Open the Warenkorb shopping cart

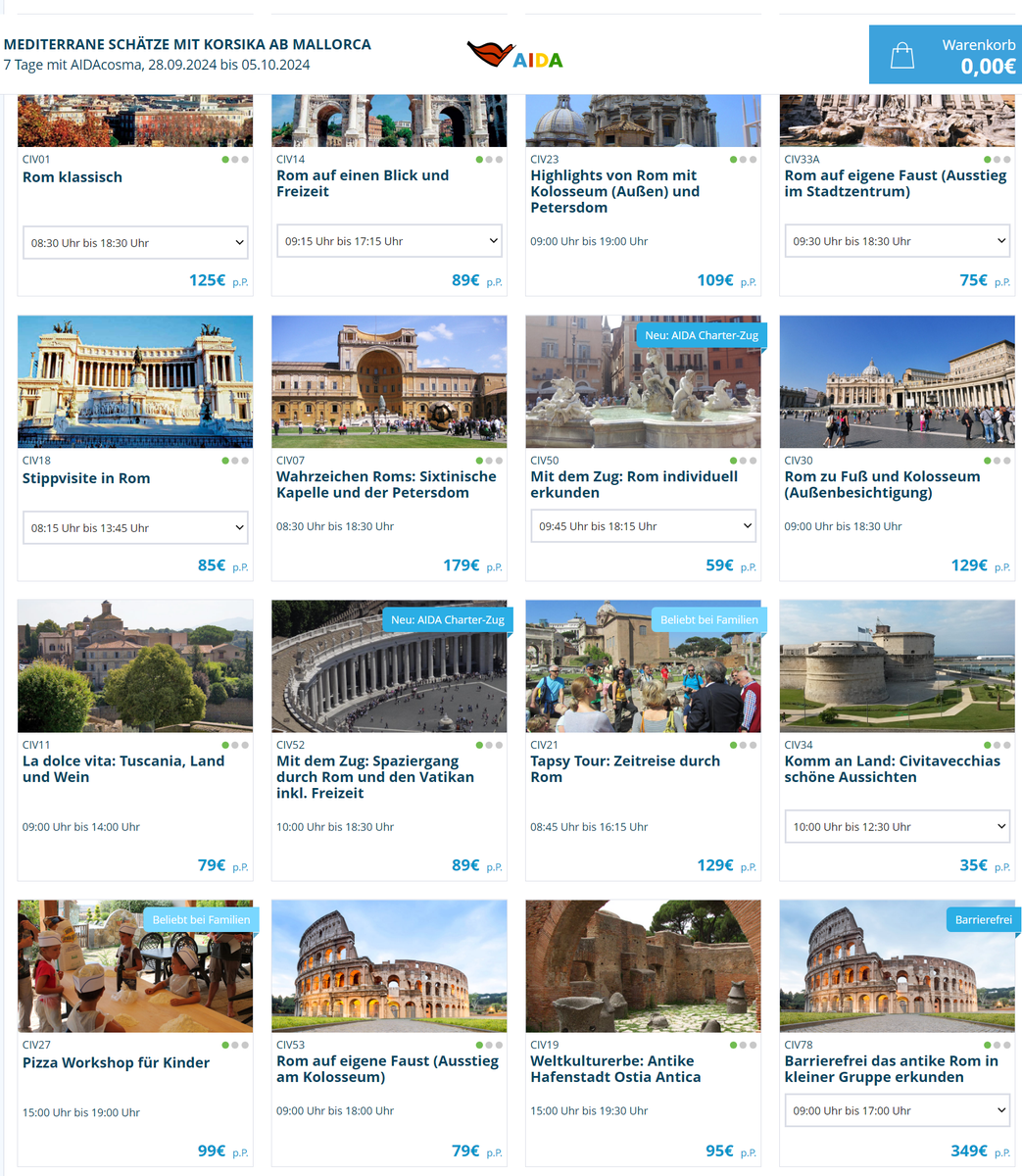(945, 56)
